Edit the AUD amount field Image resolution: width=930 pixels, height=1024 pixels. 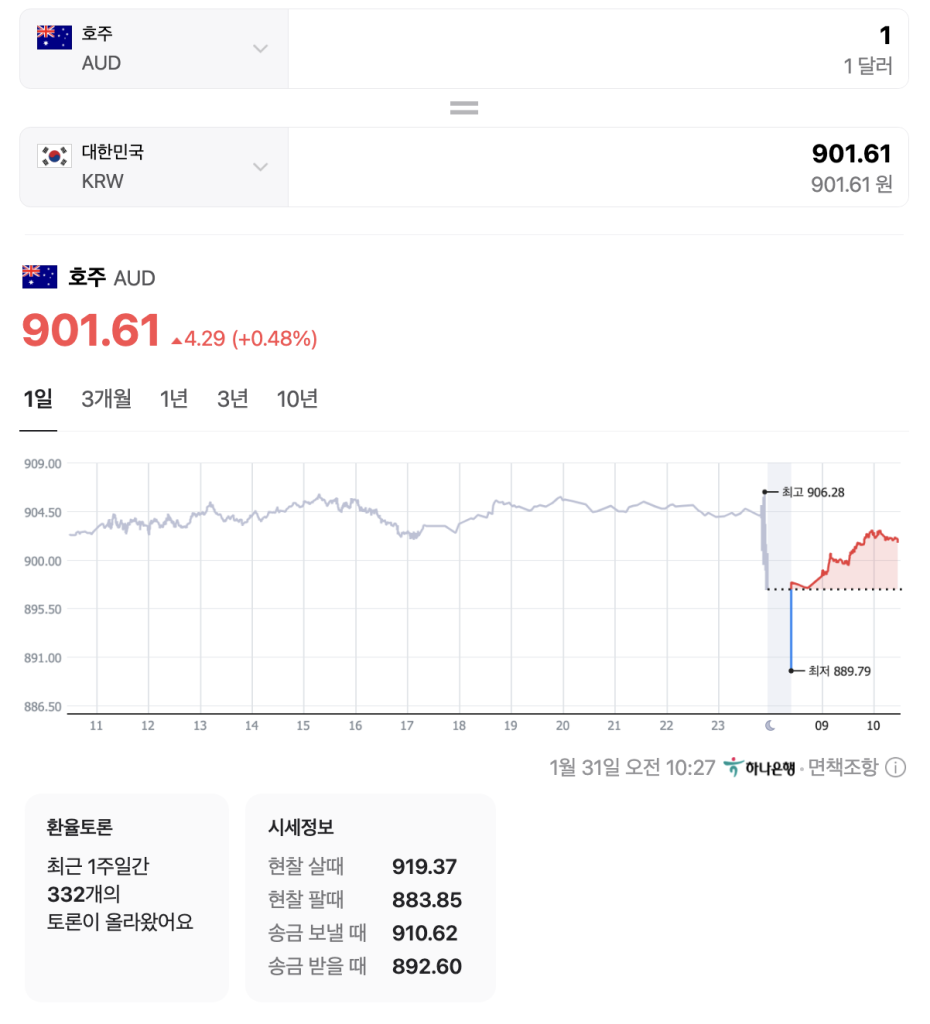pyautogui.click(x=598, y=49)
